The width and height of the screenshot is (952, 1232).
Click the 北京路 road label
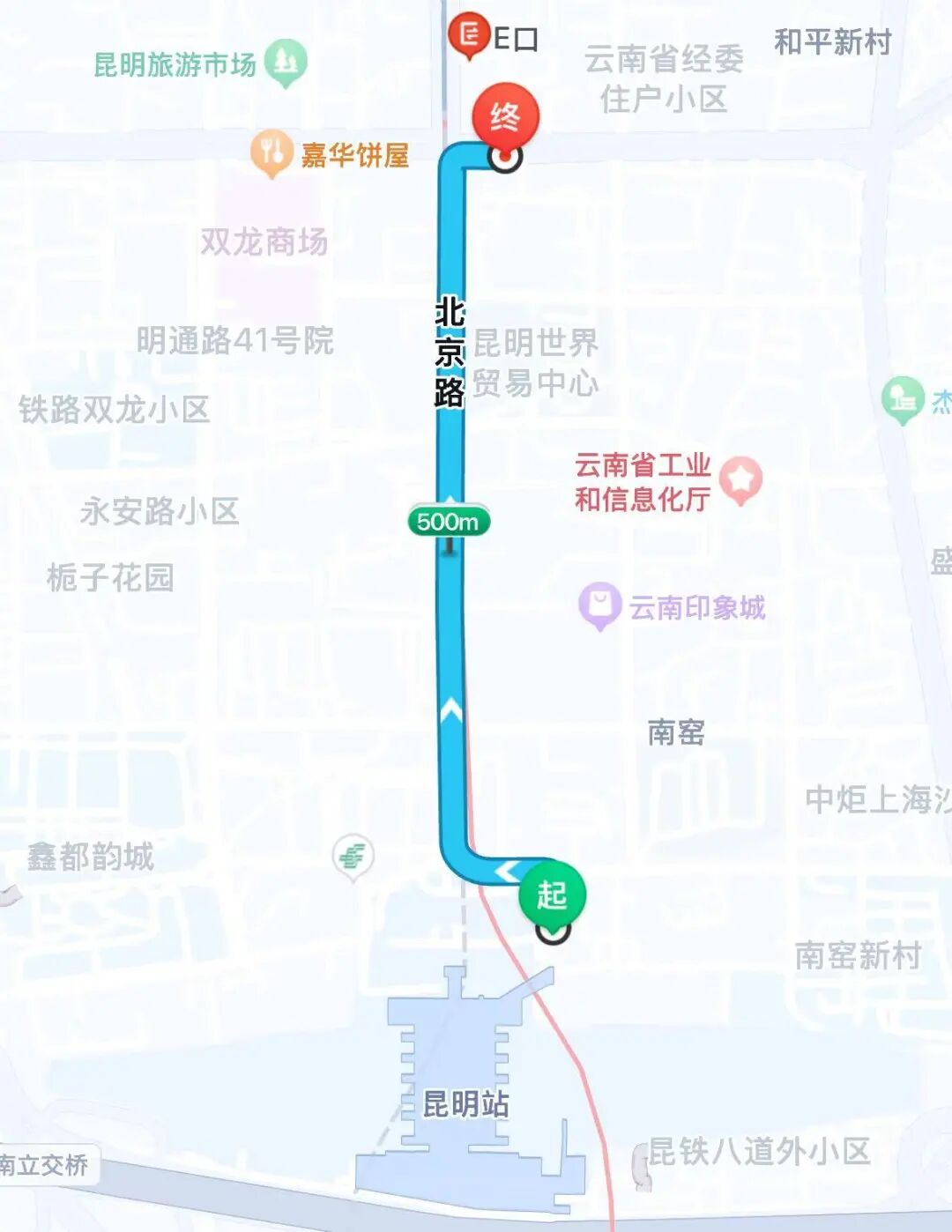(447, 351)
